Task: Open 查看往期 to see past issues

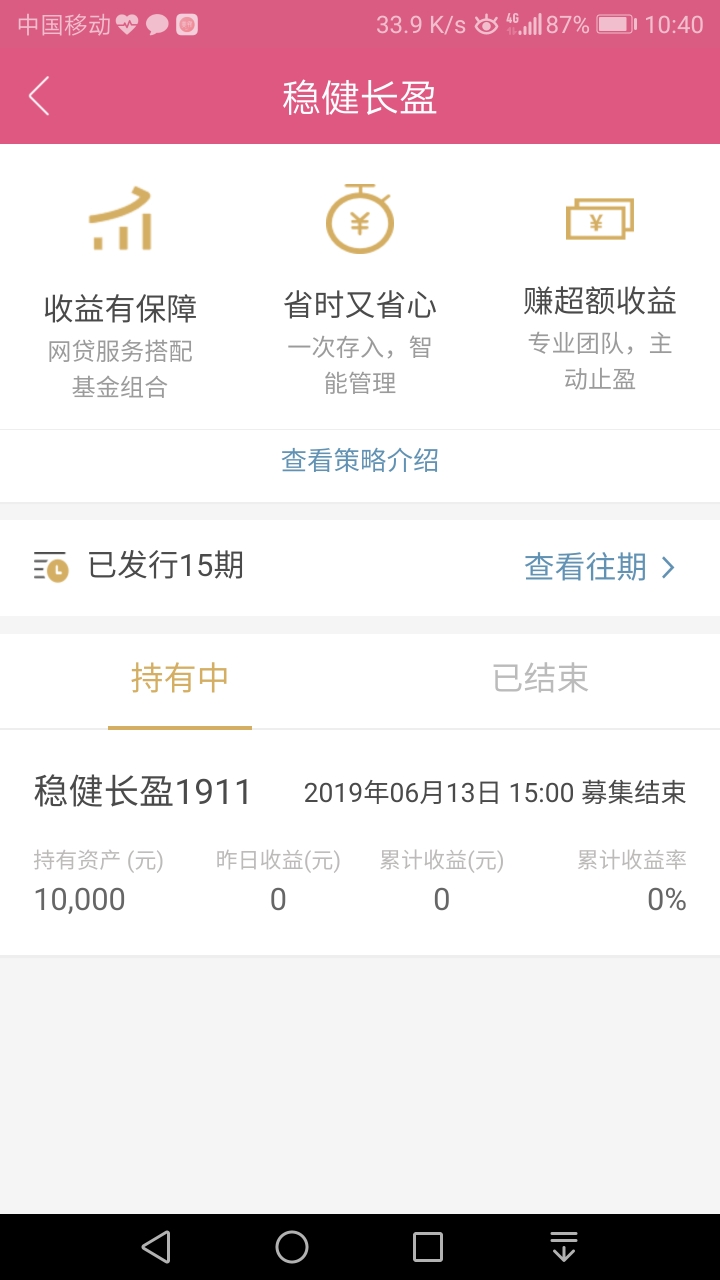Action: [600, 567]
